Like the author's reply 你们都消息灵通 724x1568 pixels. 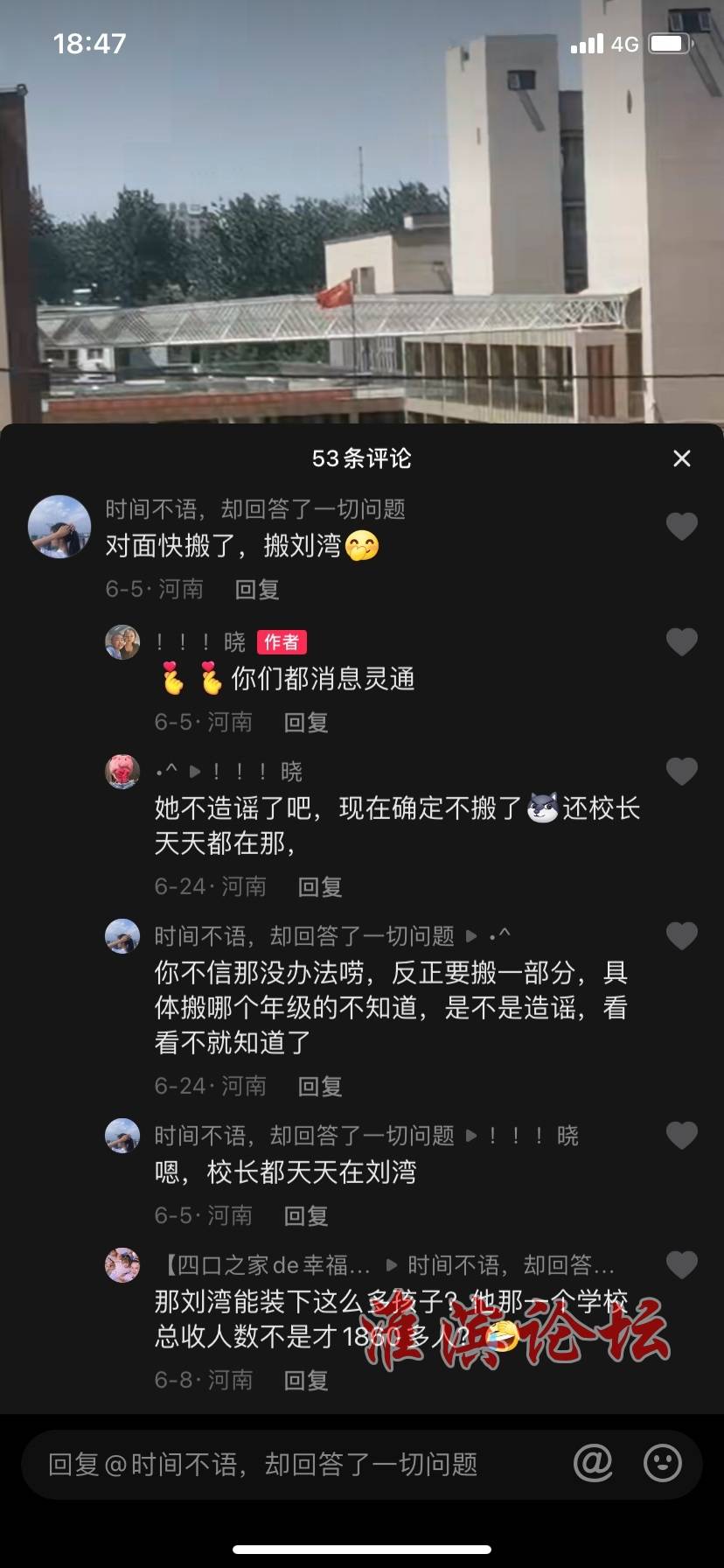coord(681,642)
